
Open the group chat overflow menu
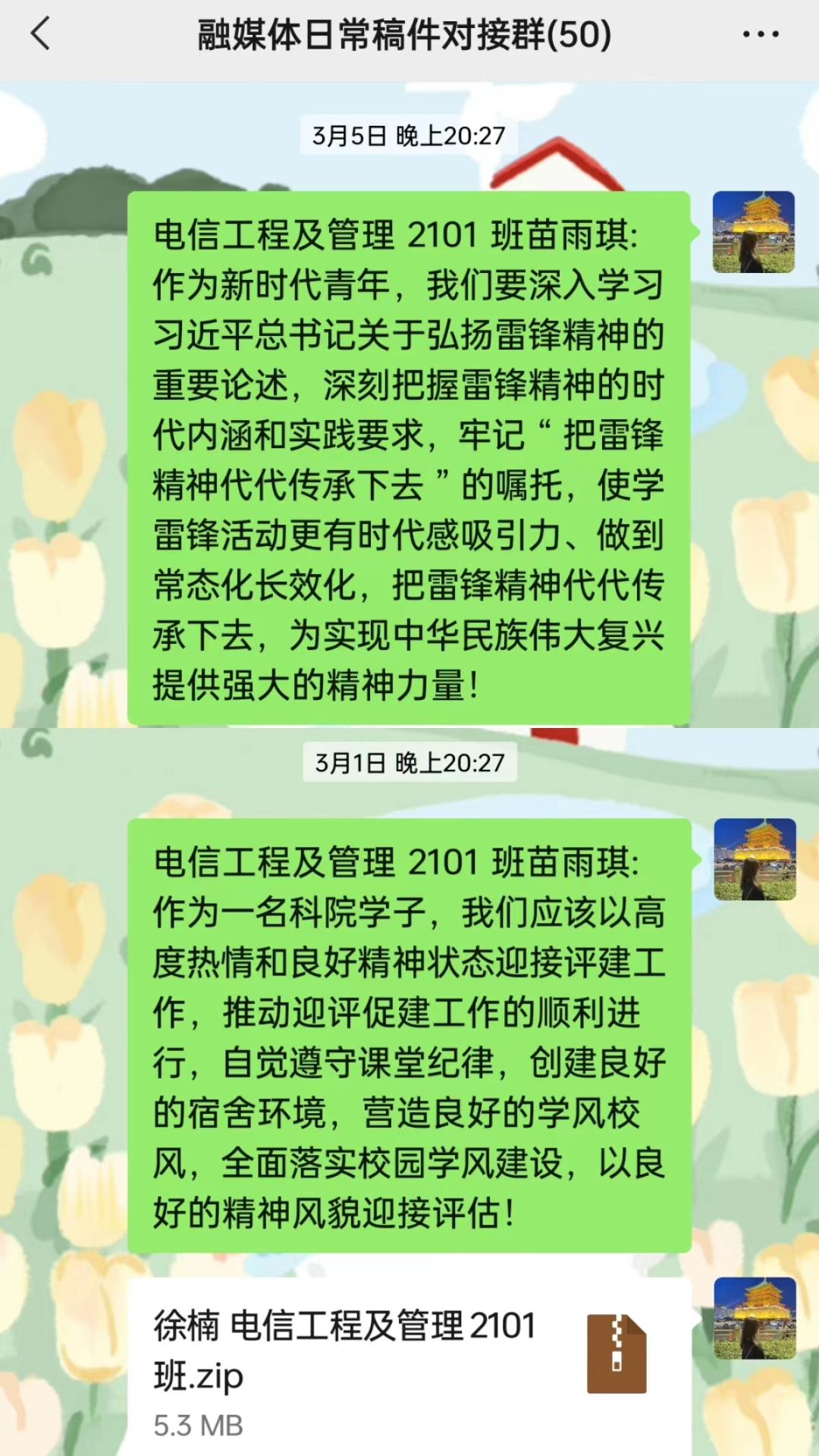(x=760, y=34)
